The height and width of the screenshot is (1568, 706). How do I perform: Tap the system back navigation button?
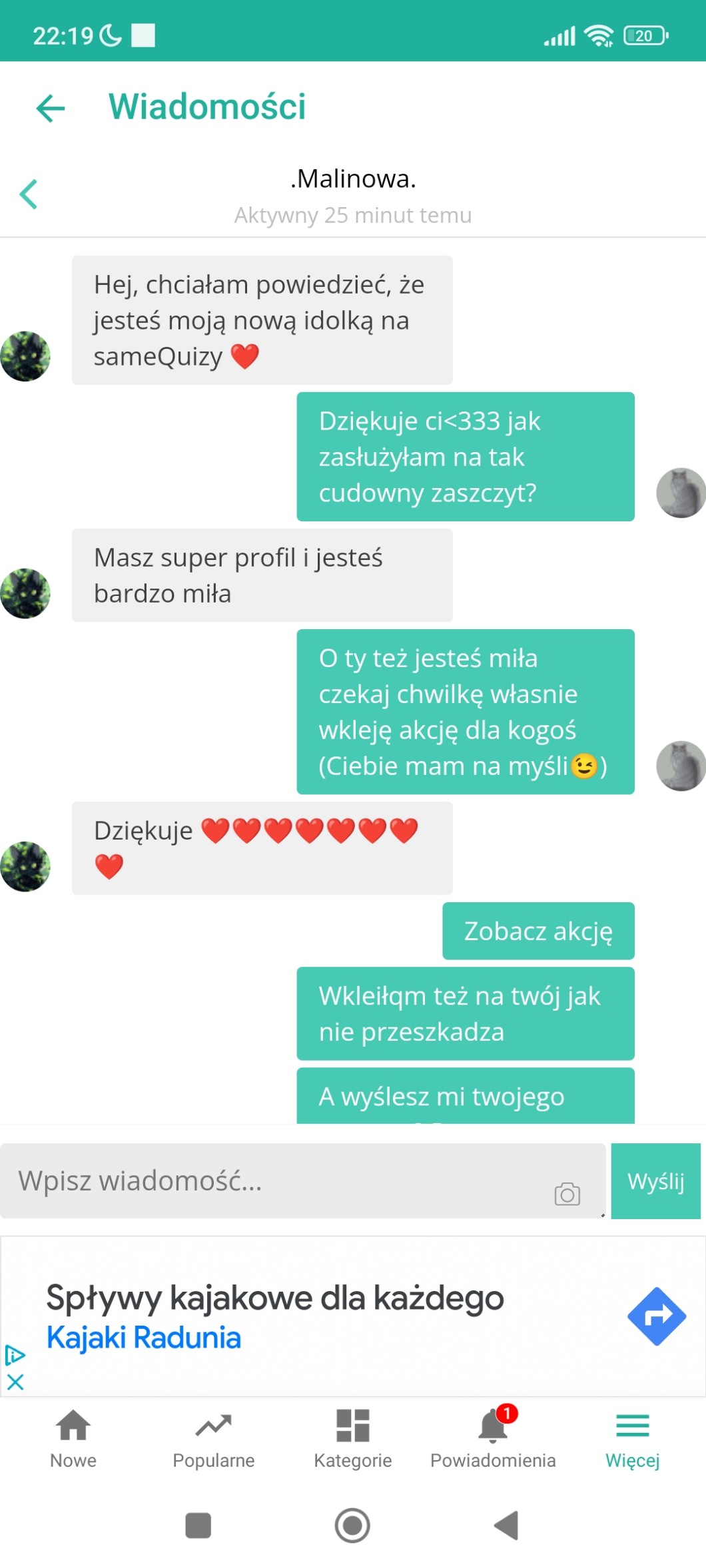coord(507,1525)
